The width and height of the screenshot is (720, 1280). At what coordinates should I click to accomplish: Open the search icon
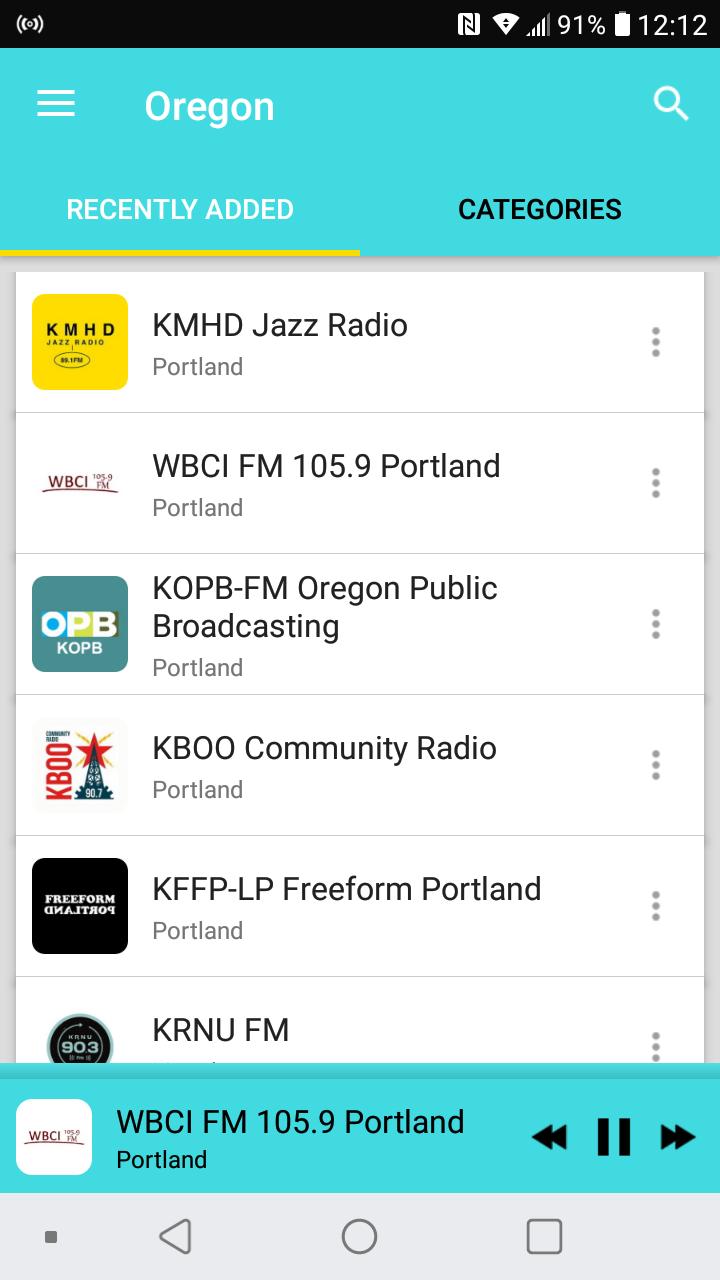(x=671, y=103)
